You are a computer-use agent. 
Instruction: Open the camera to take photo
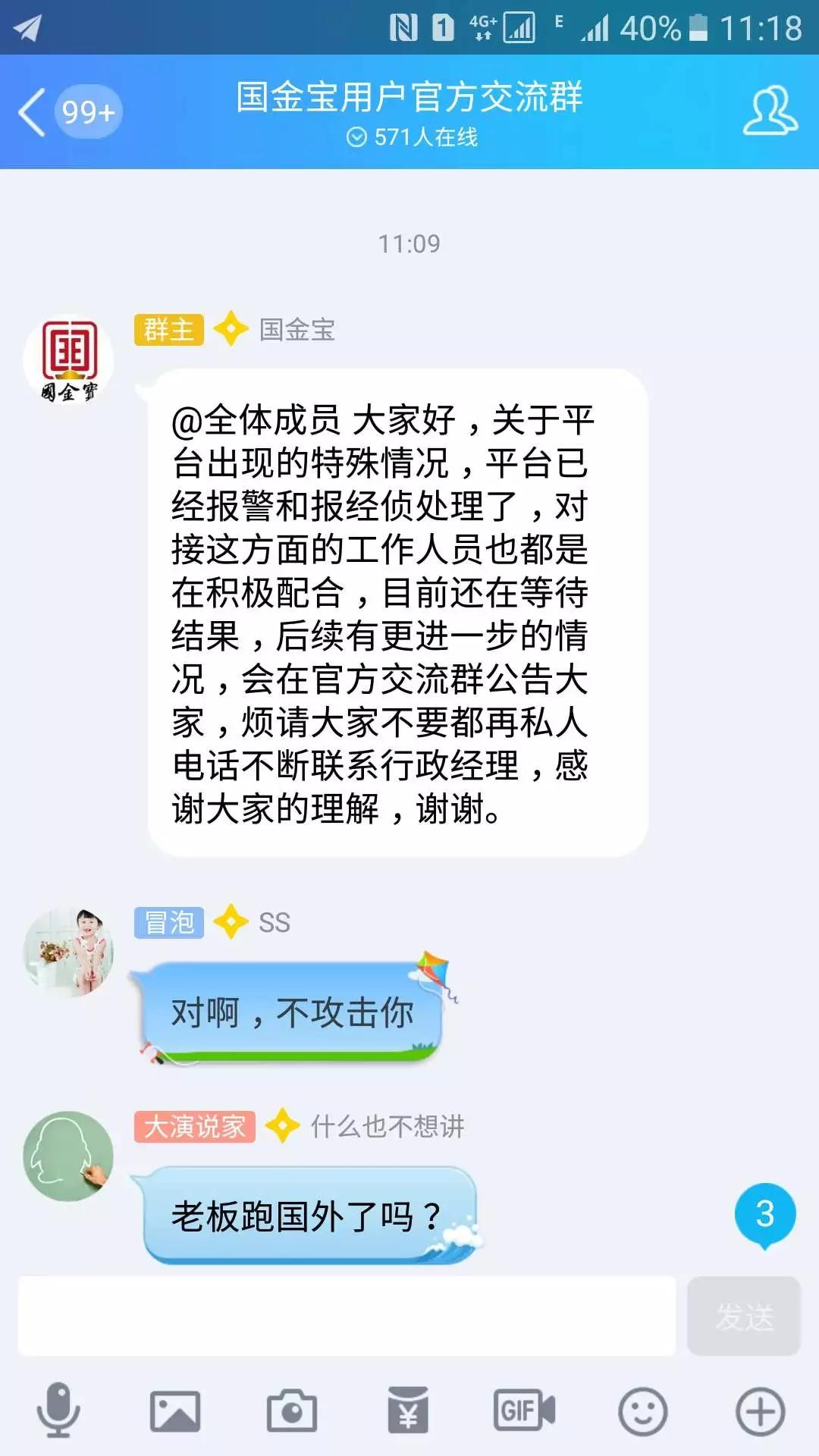292,1411
